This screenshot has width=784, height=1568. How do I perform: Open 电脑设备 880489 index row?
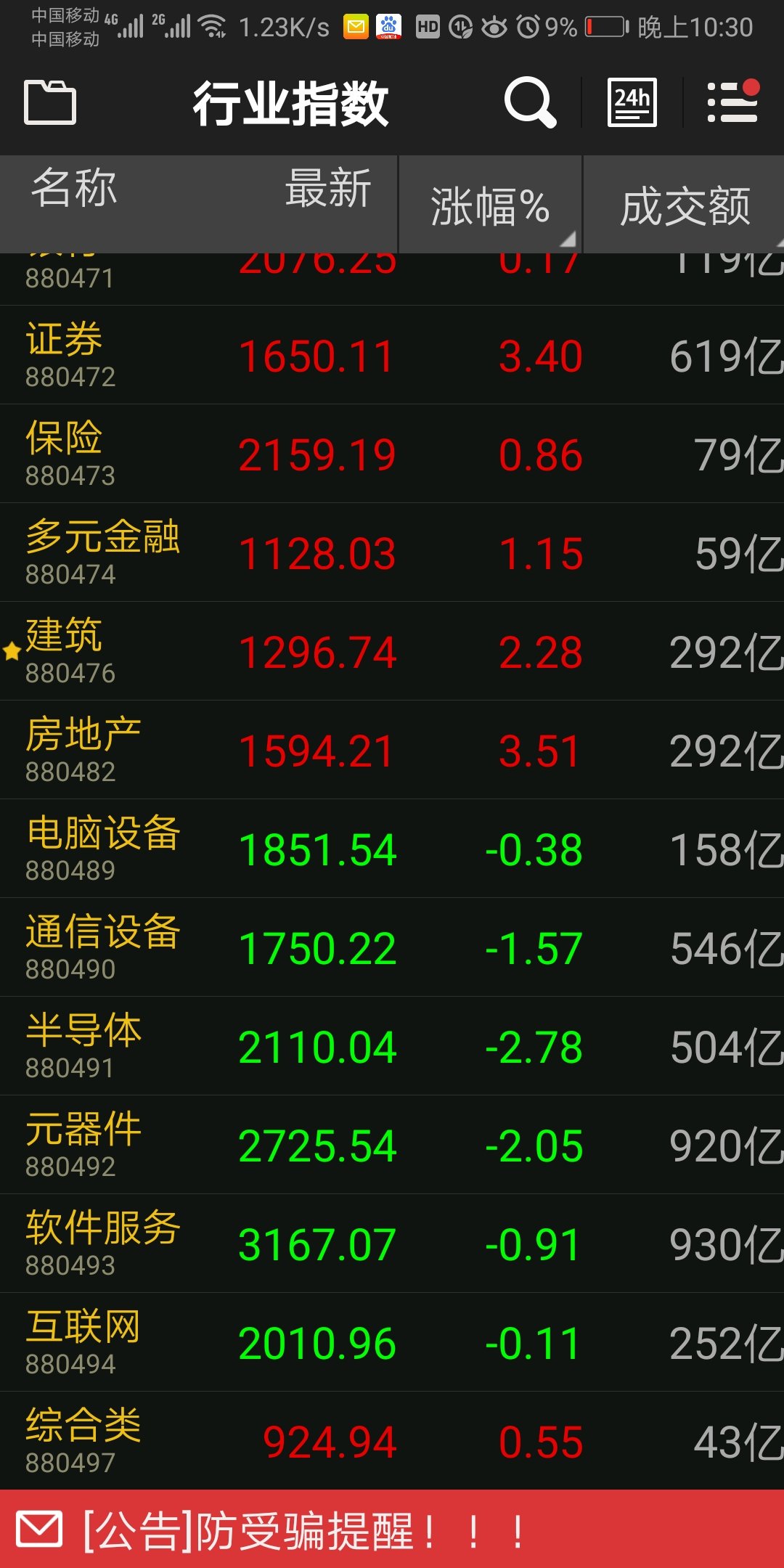(x=392, y=849)
